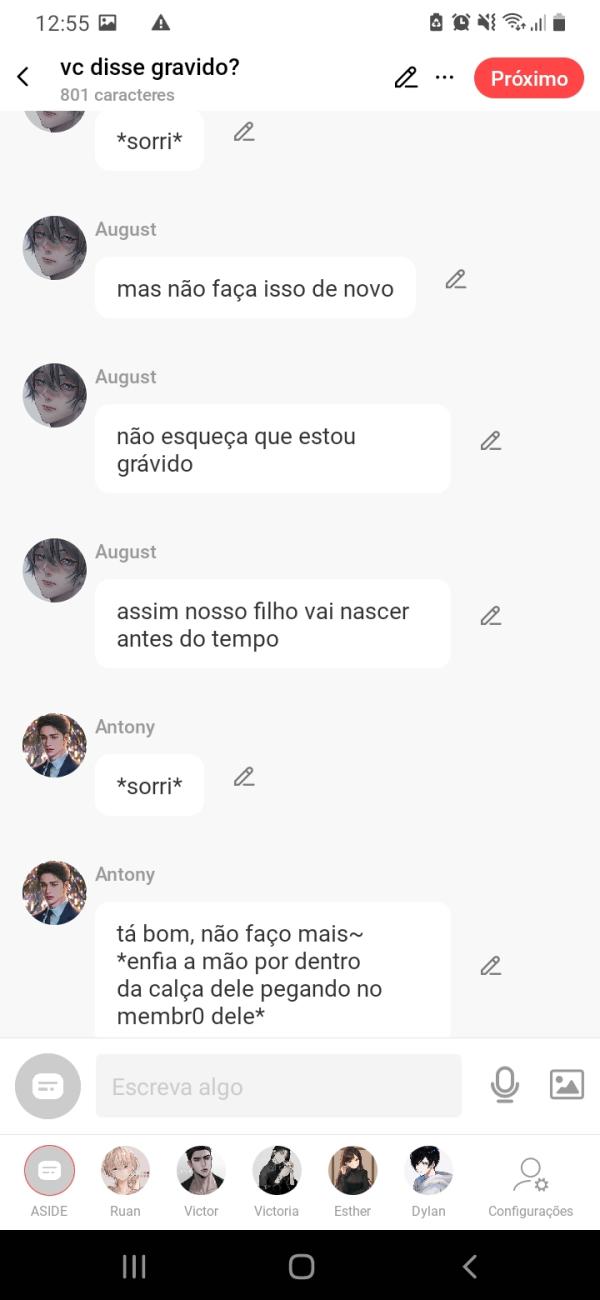The image size is (600, 1300).
Task: Edit the message "não esqueça que estou grávido"
Action: pyautogui.click(x=490, y=441)
